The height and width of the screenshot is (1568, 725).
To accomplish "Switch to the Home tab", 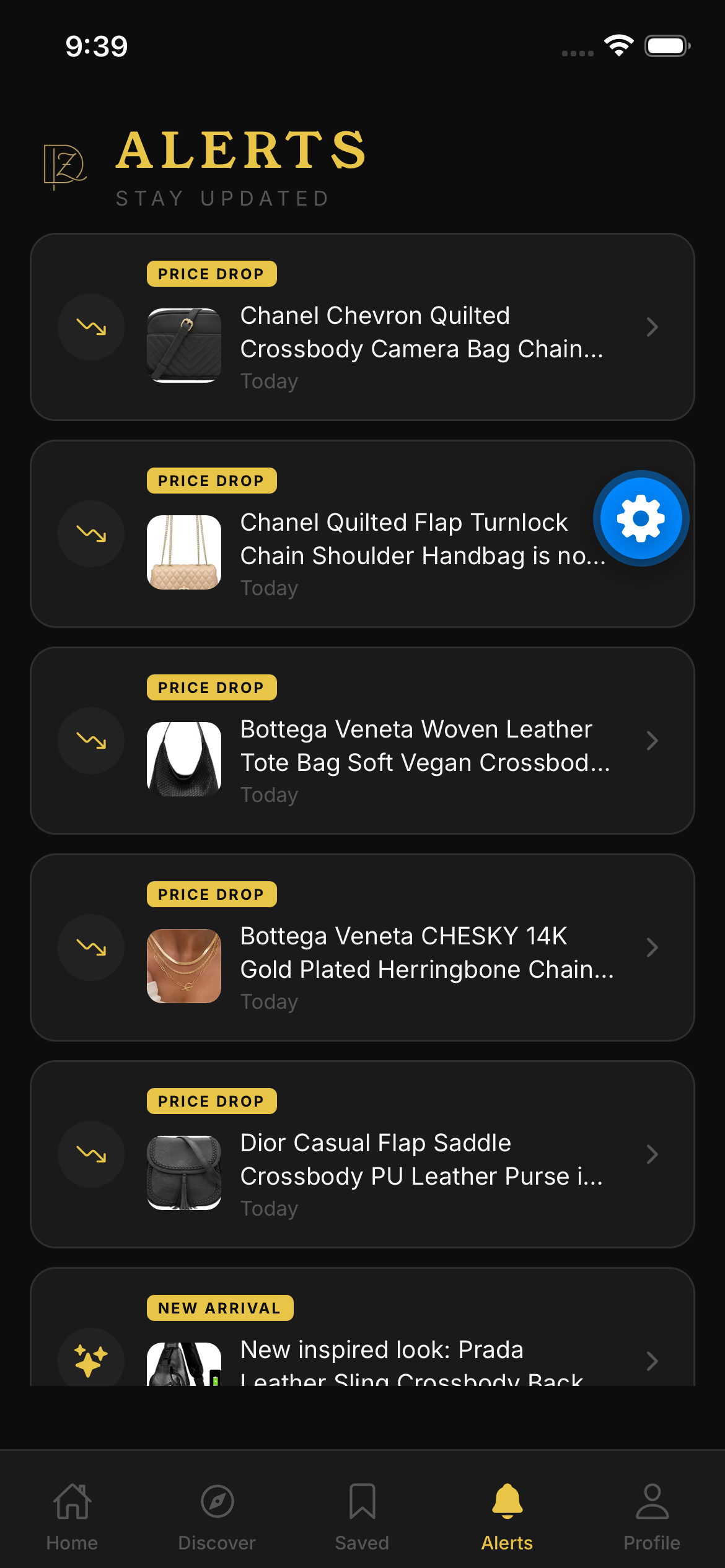I will pos(71,1502).
